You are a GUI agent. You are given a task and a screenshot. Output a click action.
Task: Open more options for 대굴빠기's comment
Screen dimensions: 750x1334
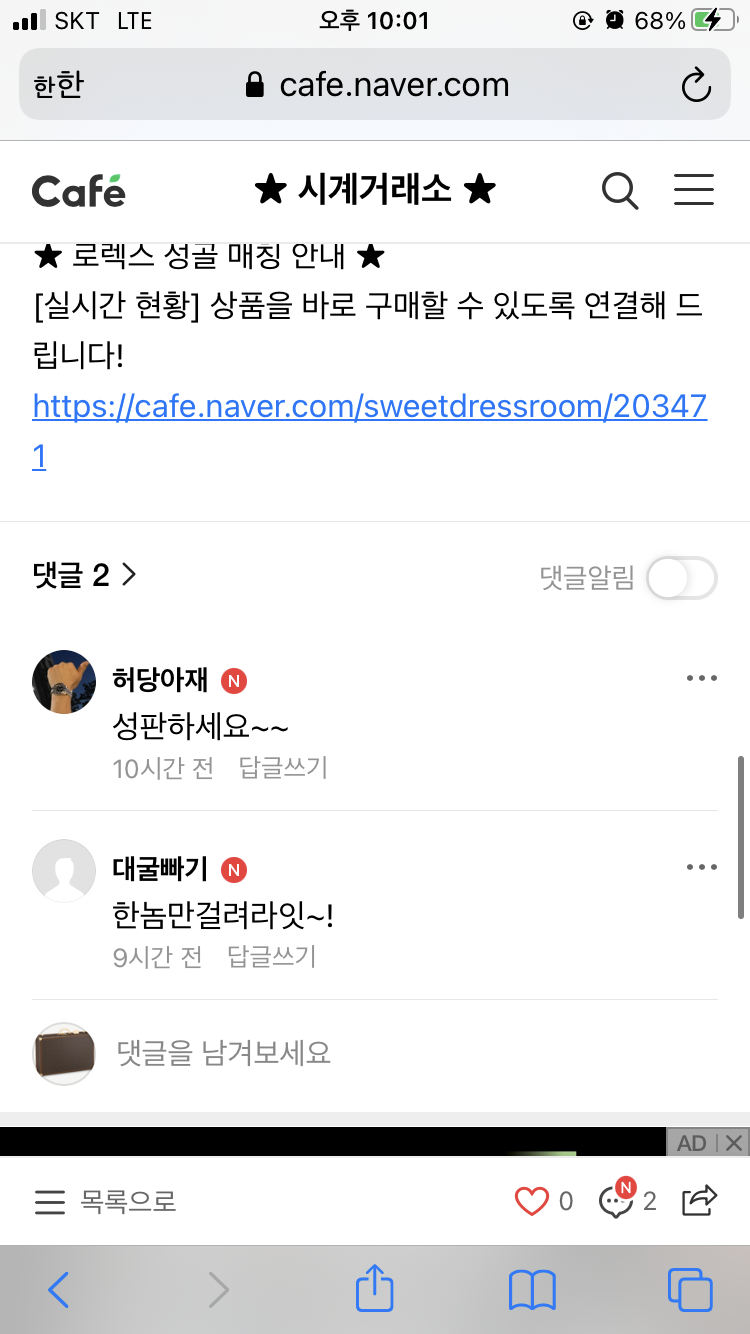point(701,868)
